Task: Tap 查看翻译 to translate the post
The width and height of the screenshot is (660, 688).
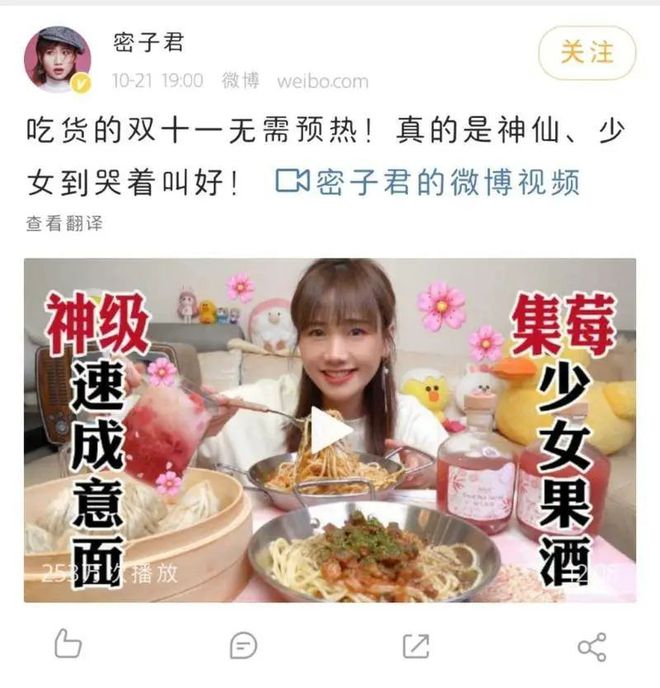Action: (64, 224)
